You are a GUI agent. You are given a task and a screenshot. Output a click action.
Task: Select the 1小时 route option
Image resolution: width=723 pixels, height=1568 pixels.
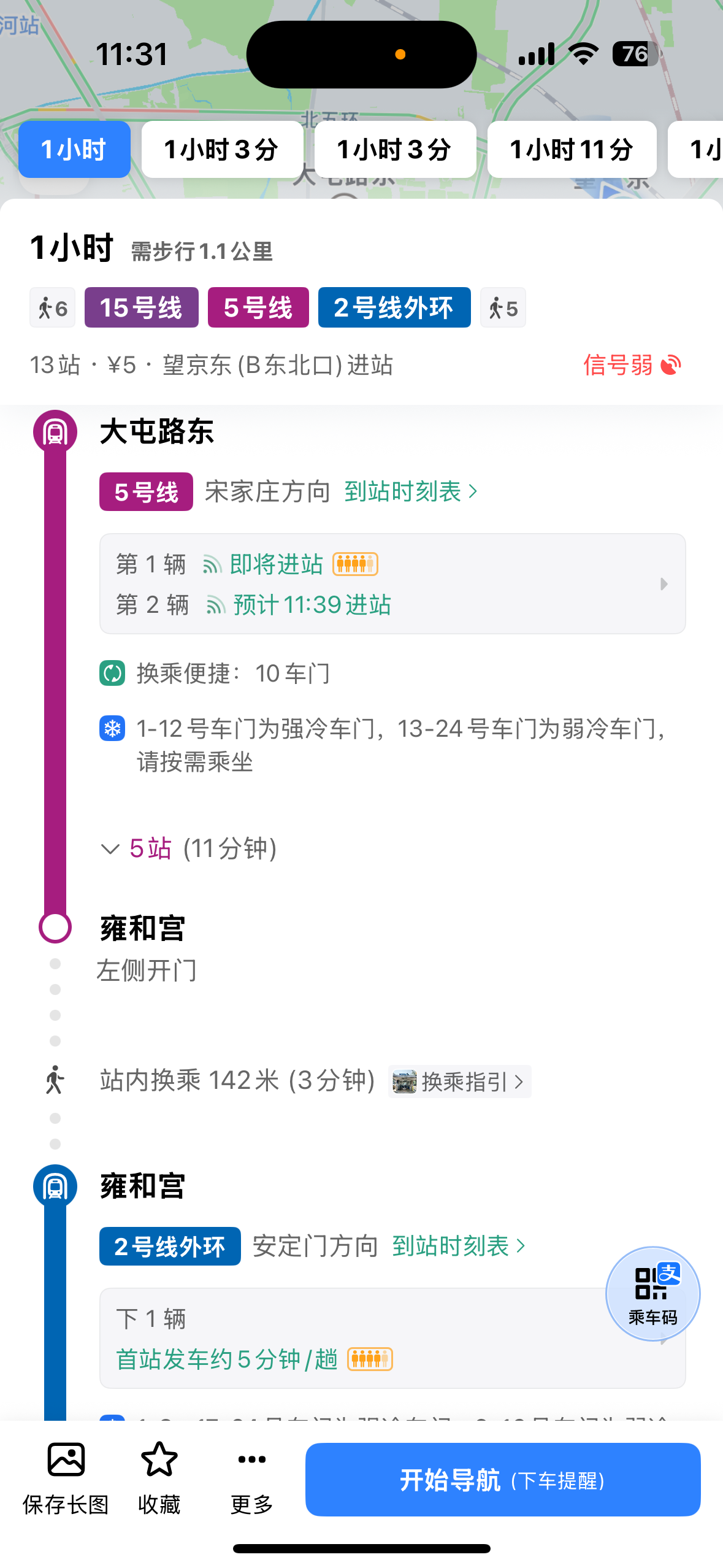74,150
